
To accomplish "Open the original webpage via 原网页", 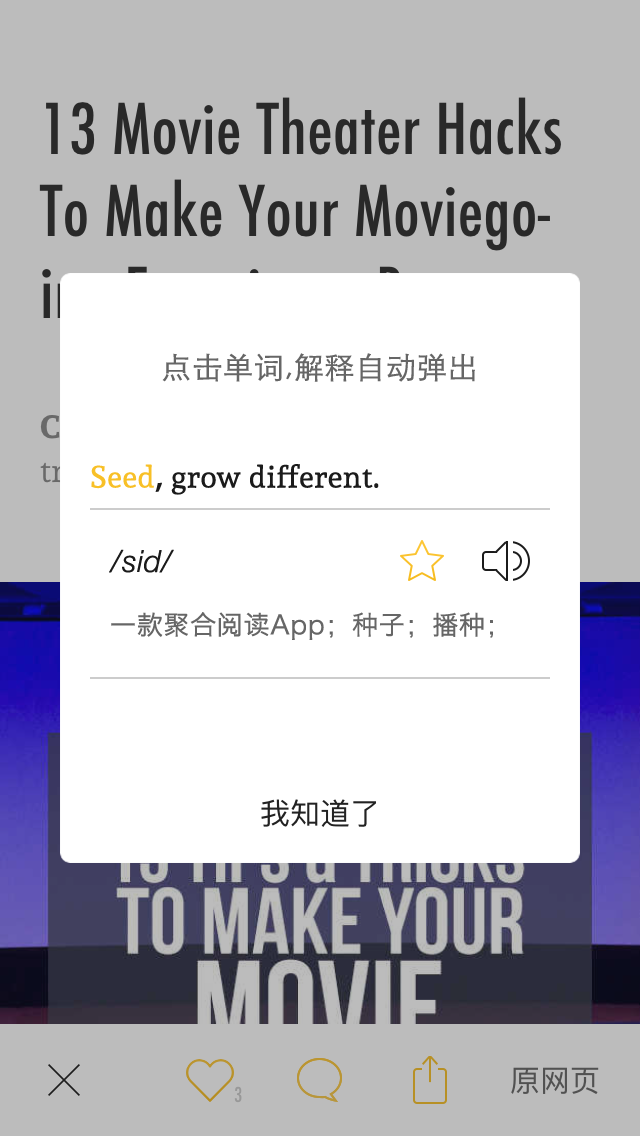I will click(x=554, y=1080).
